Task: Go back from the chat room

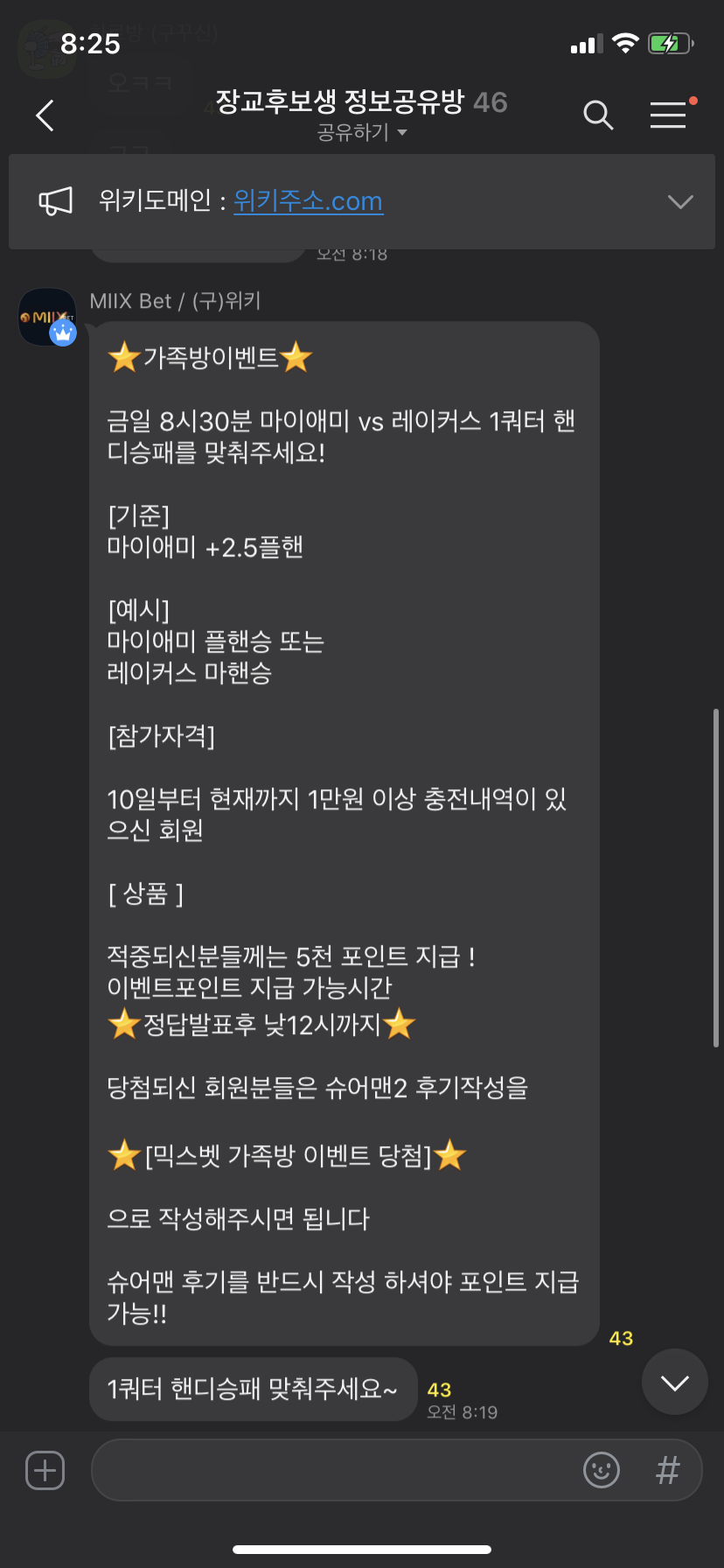Action: click(x=45, y=115)
